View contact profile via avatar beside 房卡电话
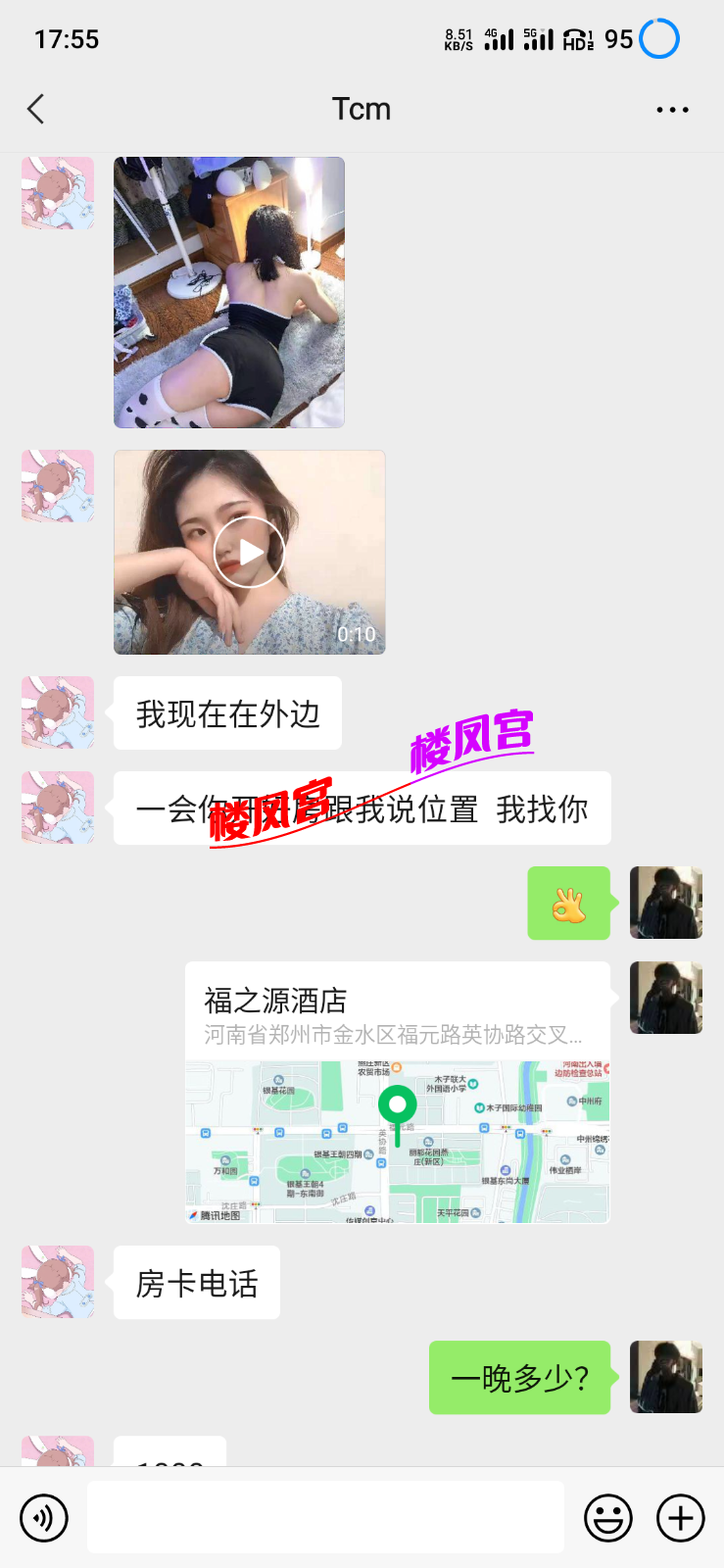The width and height of the screenshot is (724, 1568). [58, 1282]
